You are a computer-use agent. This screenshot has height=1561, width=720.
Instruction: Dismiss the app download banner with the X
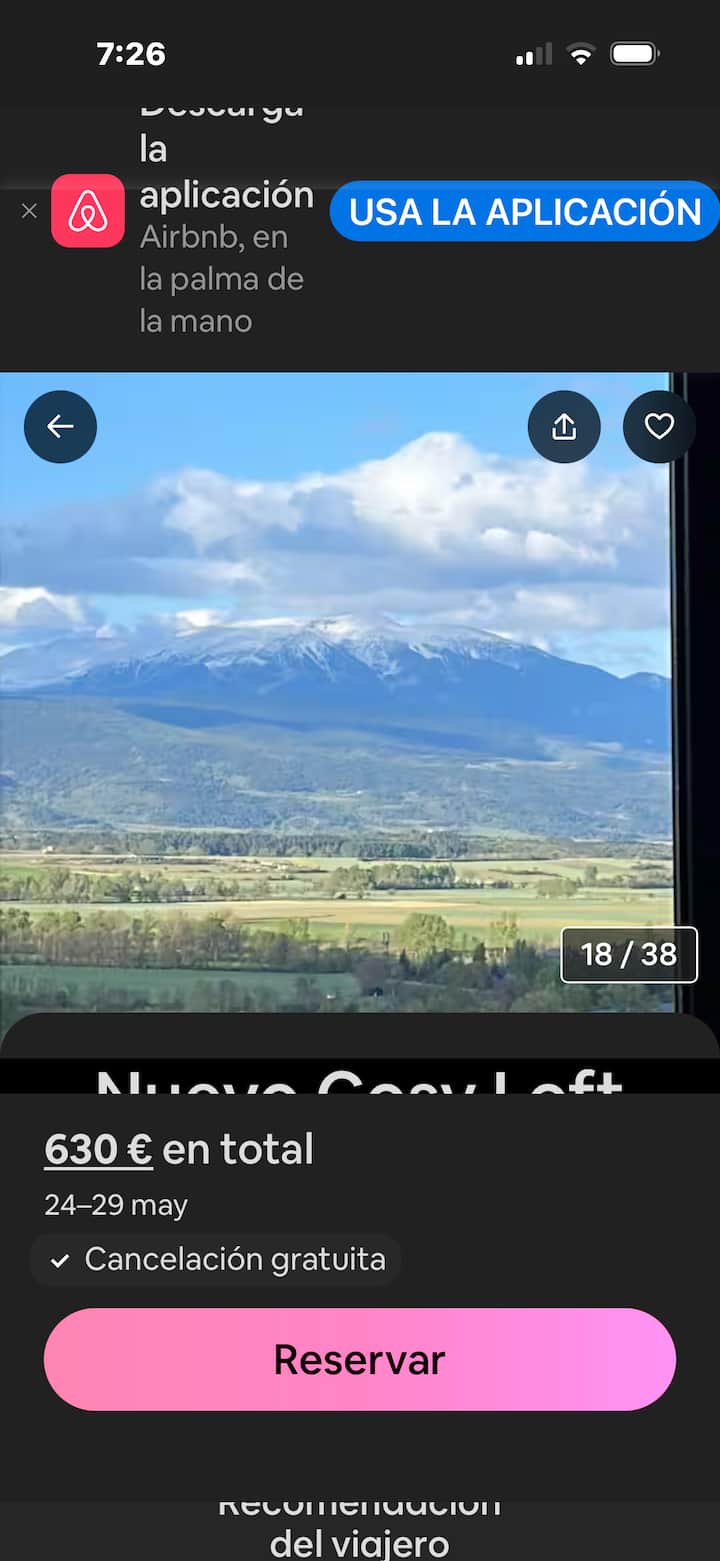29,211
